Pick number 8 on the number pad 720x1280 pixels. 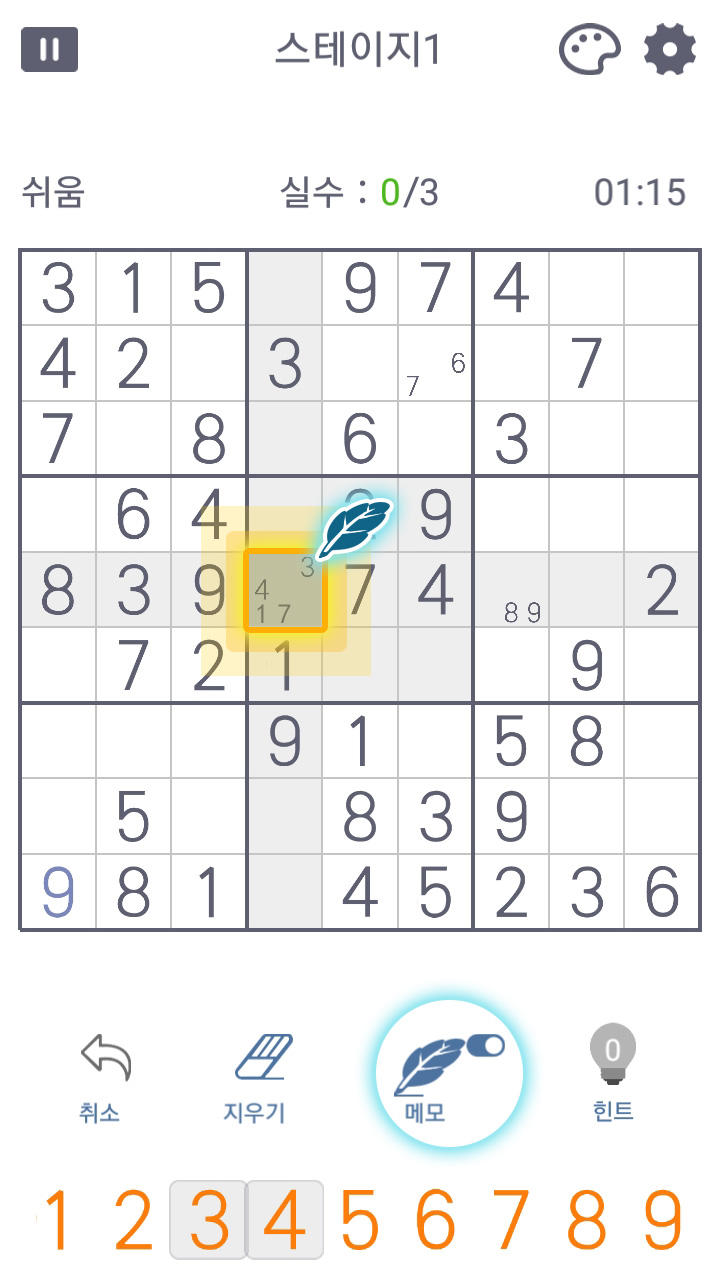coord(587,1220)
